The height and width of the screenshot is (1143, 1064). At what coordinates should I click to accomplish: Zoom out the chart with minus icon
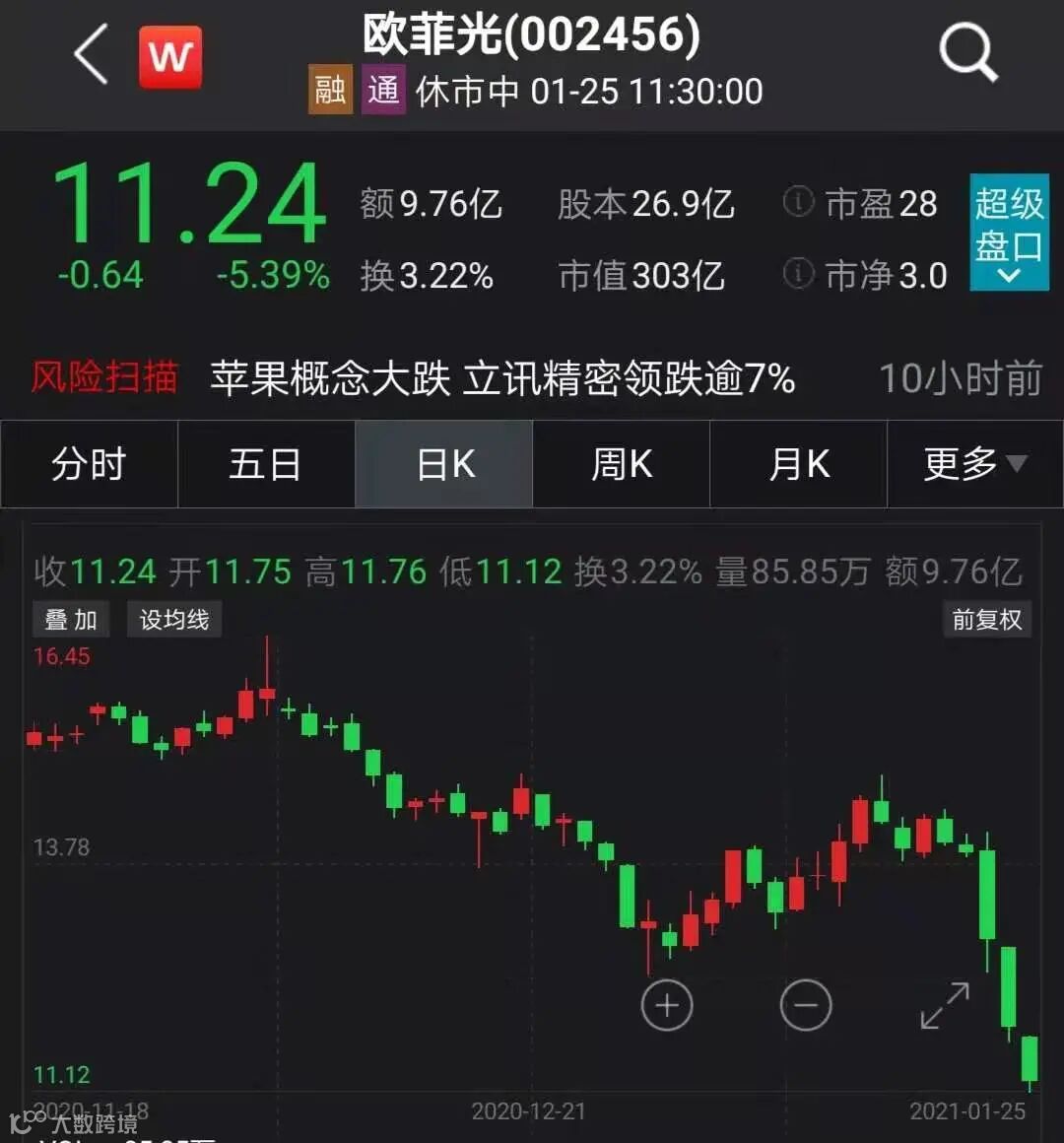pos(805,1005)
